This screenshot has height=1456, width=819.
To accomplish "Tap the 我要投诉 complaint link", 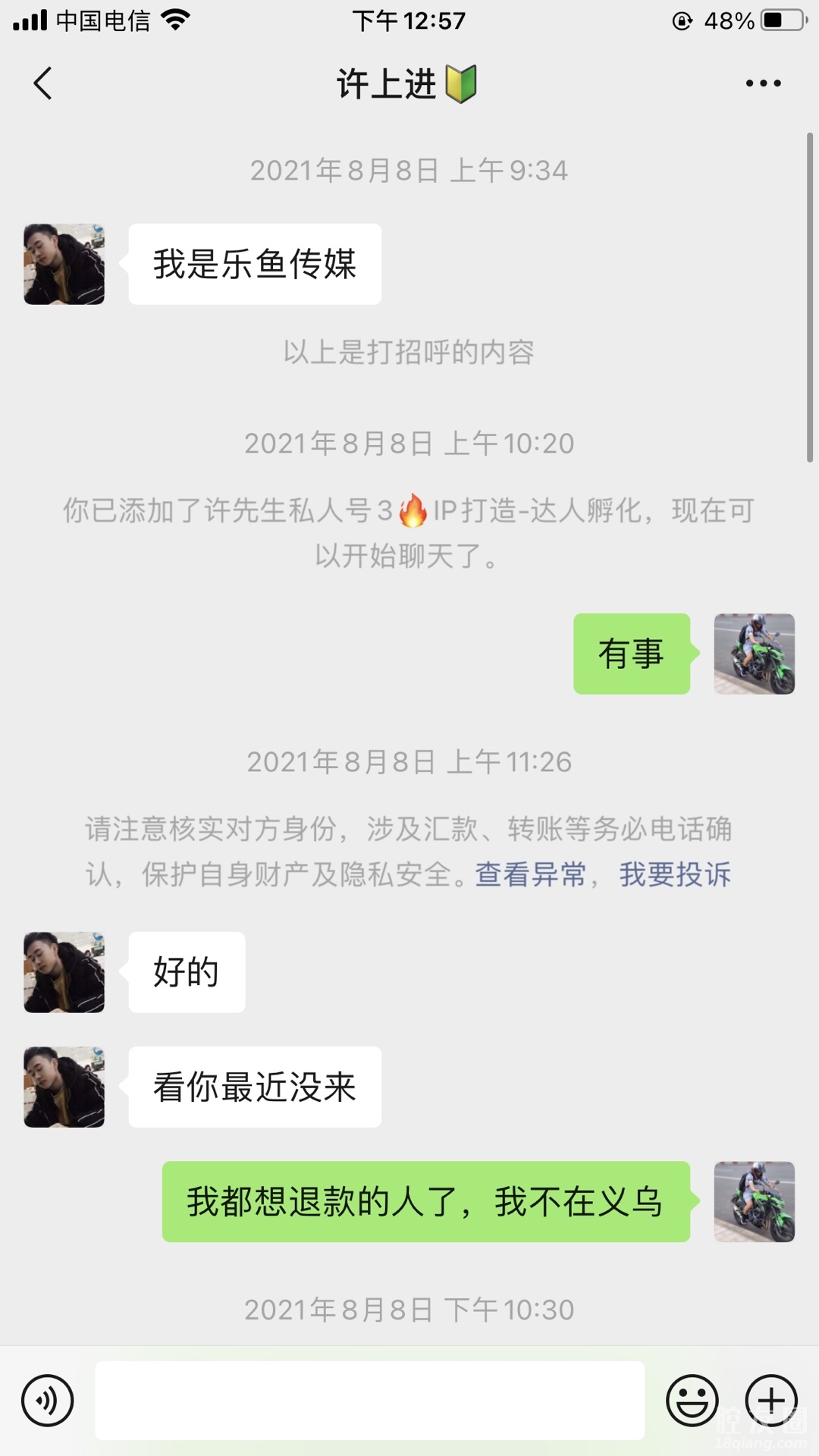I will [675, 874].
